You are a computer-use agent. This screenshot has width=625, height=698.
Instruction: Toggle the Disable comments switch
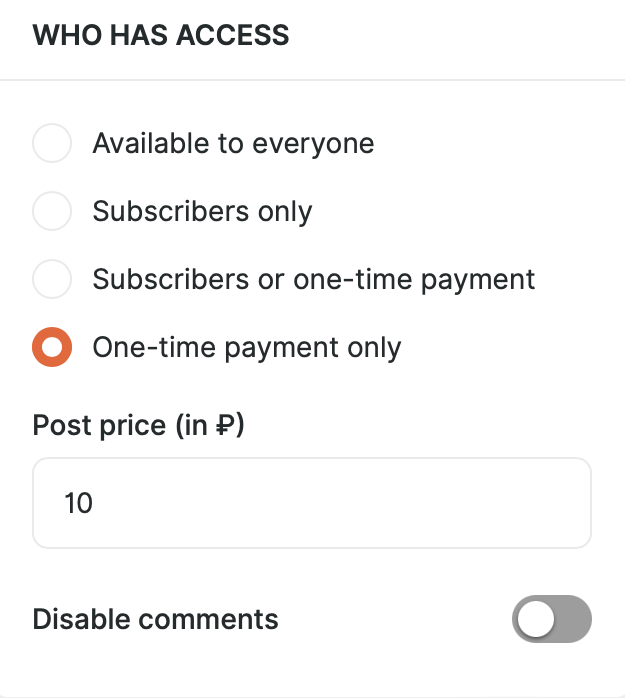(551, 620)
